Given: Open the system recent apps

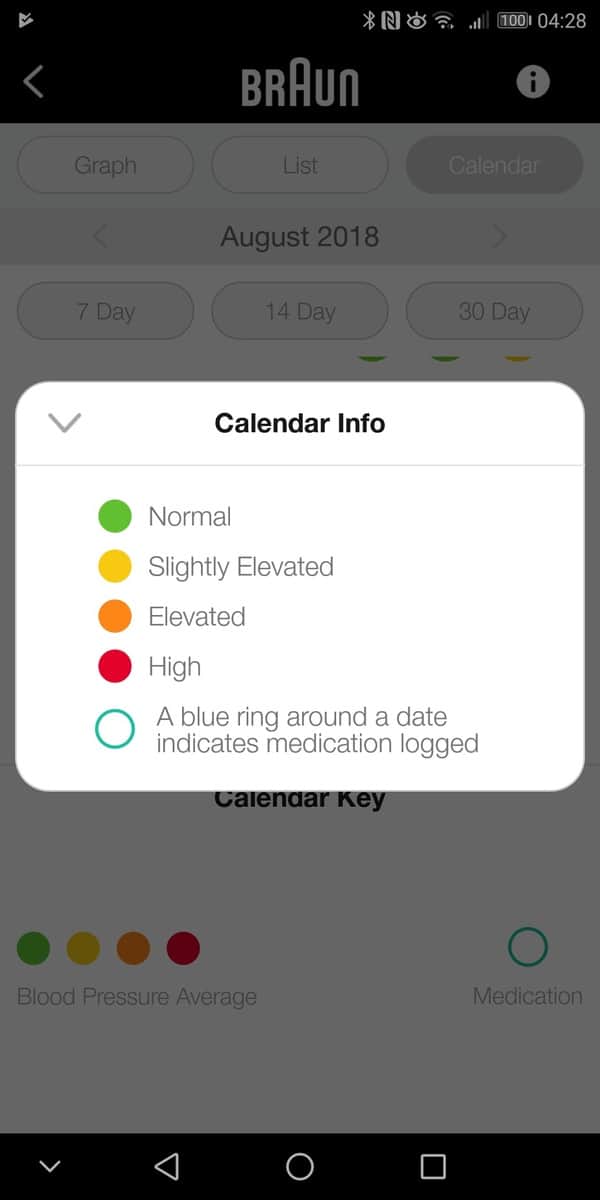Looking at the screenshot, I should pos(432,1166).
